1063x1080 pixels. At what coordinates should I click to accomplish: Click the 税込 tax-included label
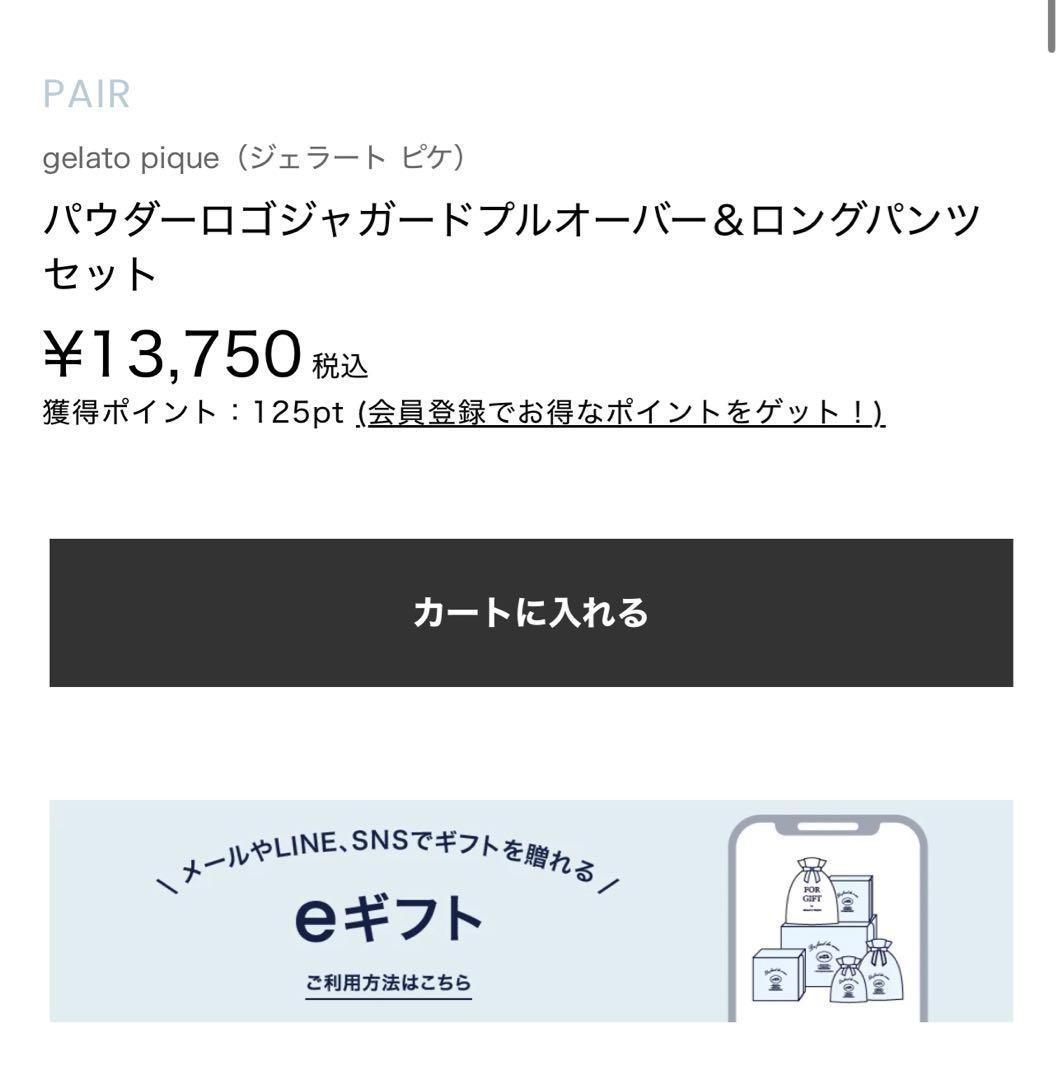[339, 366]
